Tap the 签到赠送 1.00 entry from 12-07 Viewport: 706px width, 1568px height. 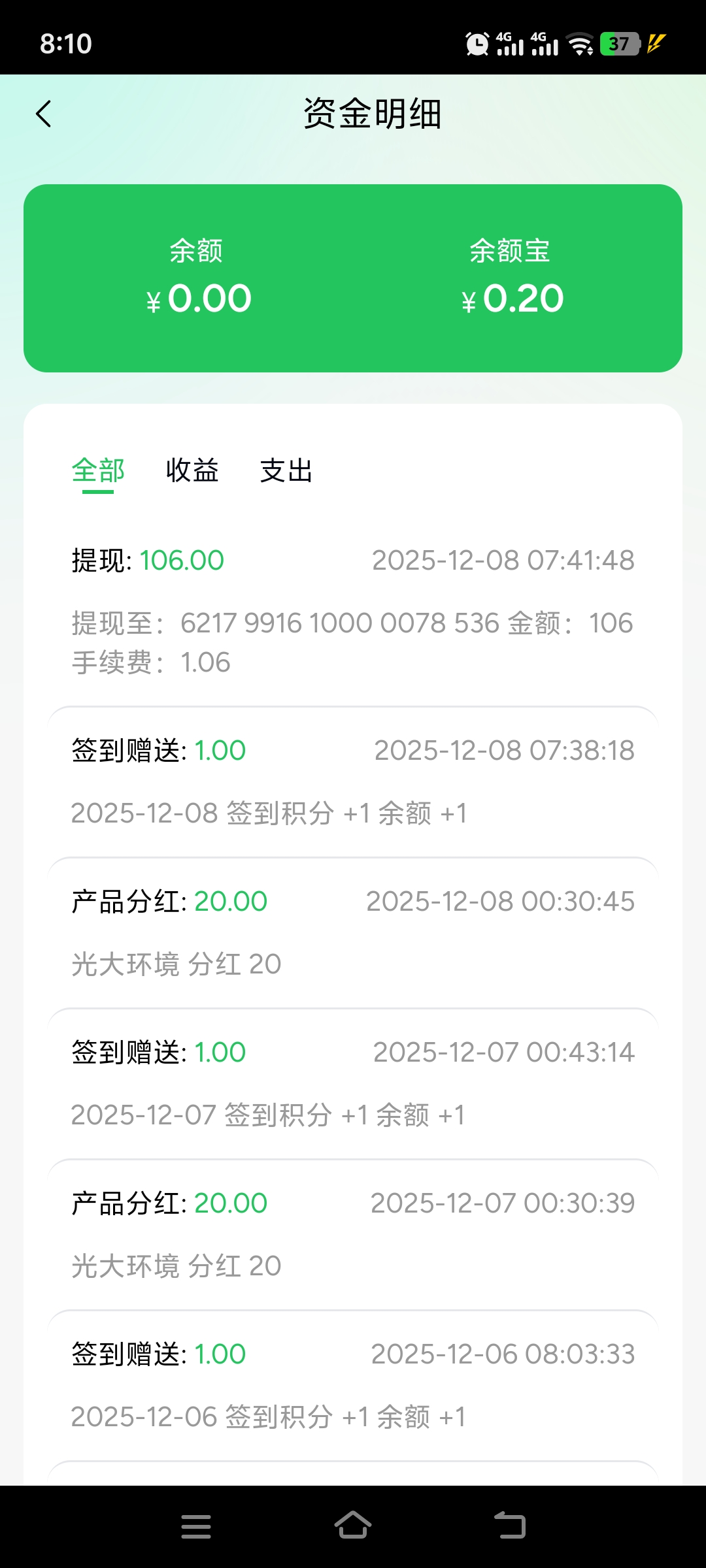click(352, 1051)
